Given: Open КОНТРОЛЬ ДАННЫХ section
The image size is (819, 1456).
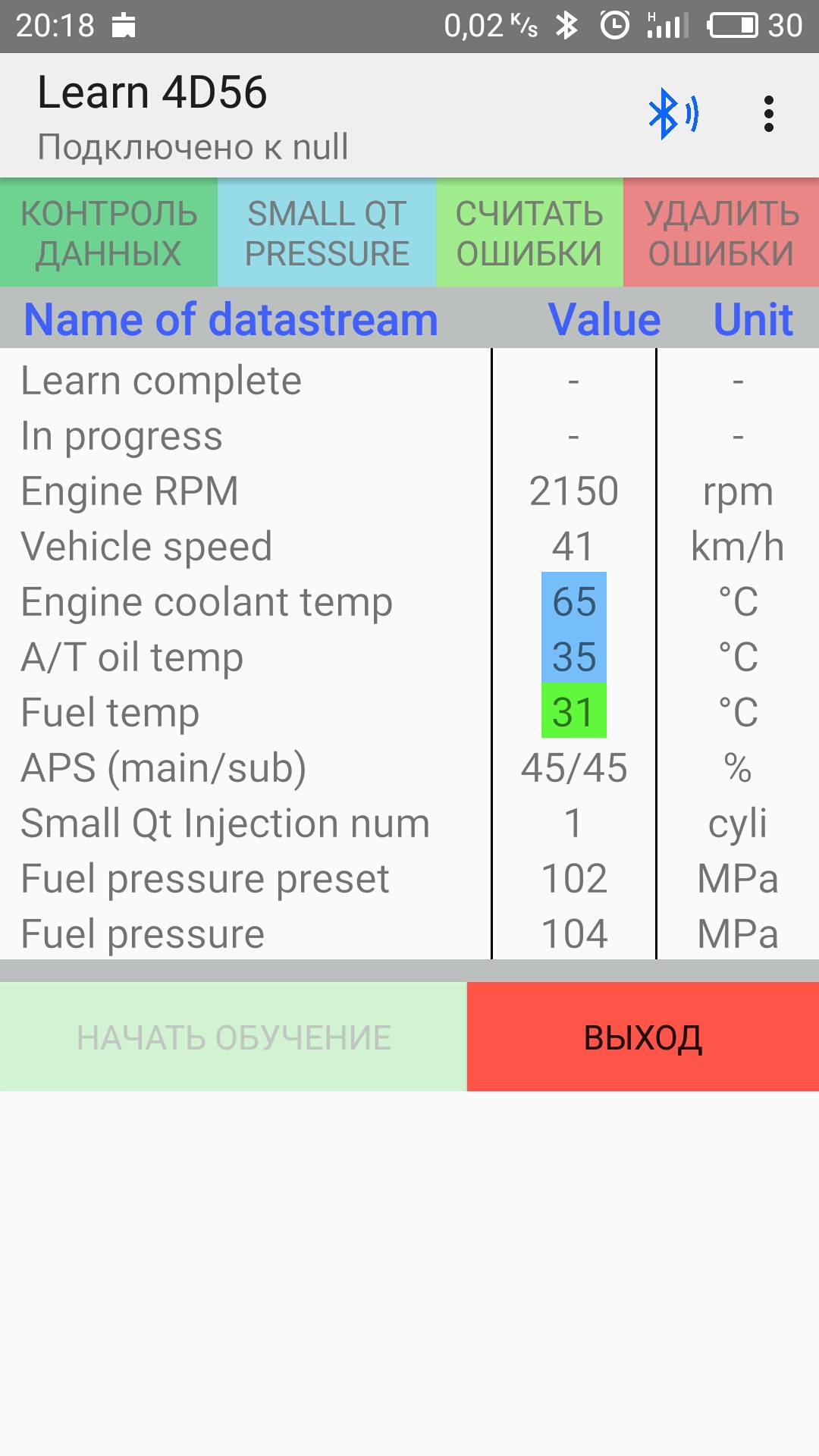Looking at the screenshot, I should point(108,233).
